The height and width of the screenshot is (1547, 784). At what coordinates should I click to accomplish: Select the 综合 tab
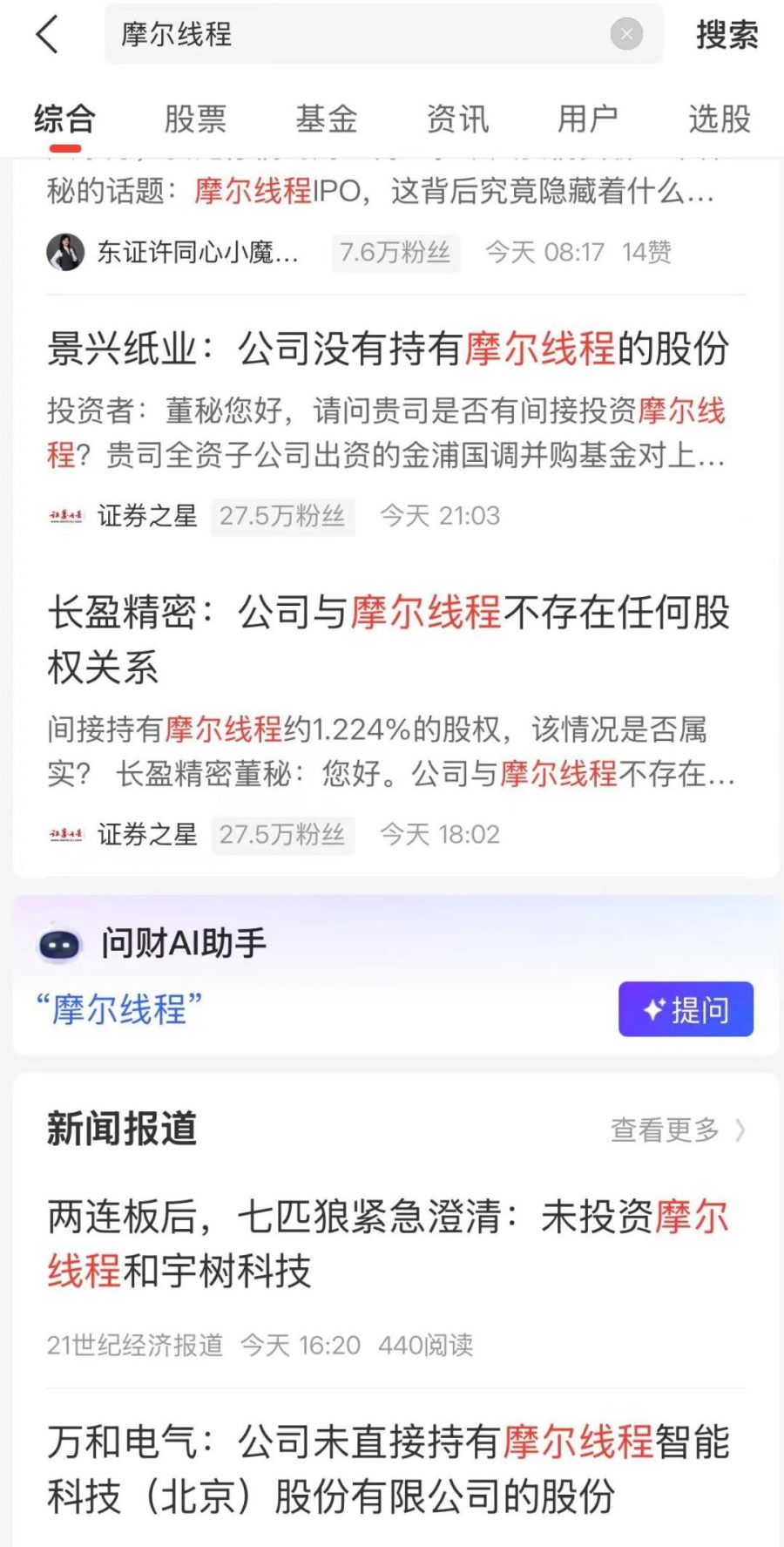point(64,119)
